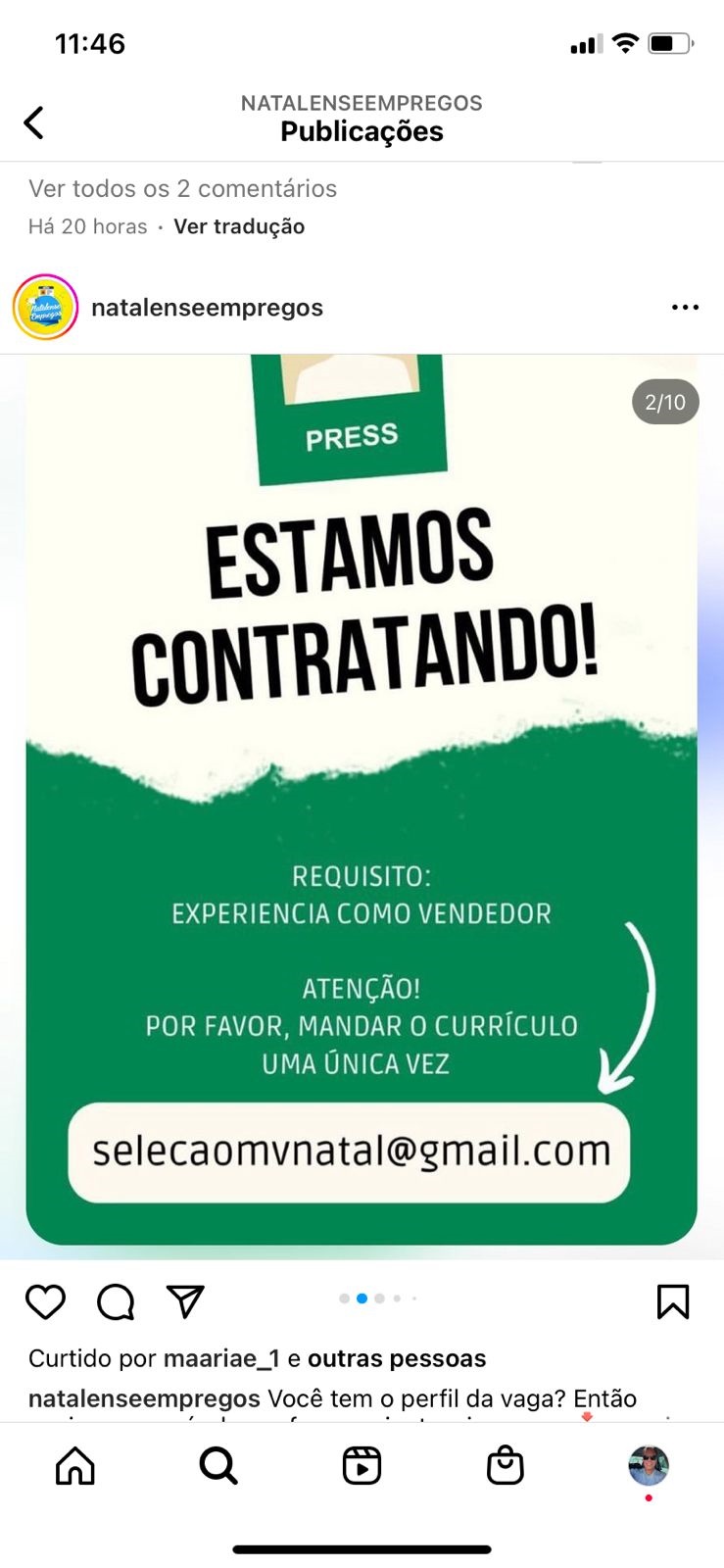
Task: Open comments with the speech bubble icon
Action: tap(116, 1301)
